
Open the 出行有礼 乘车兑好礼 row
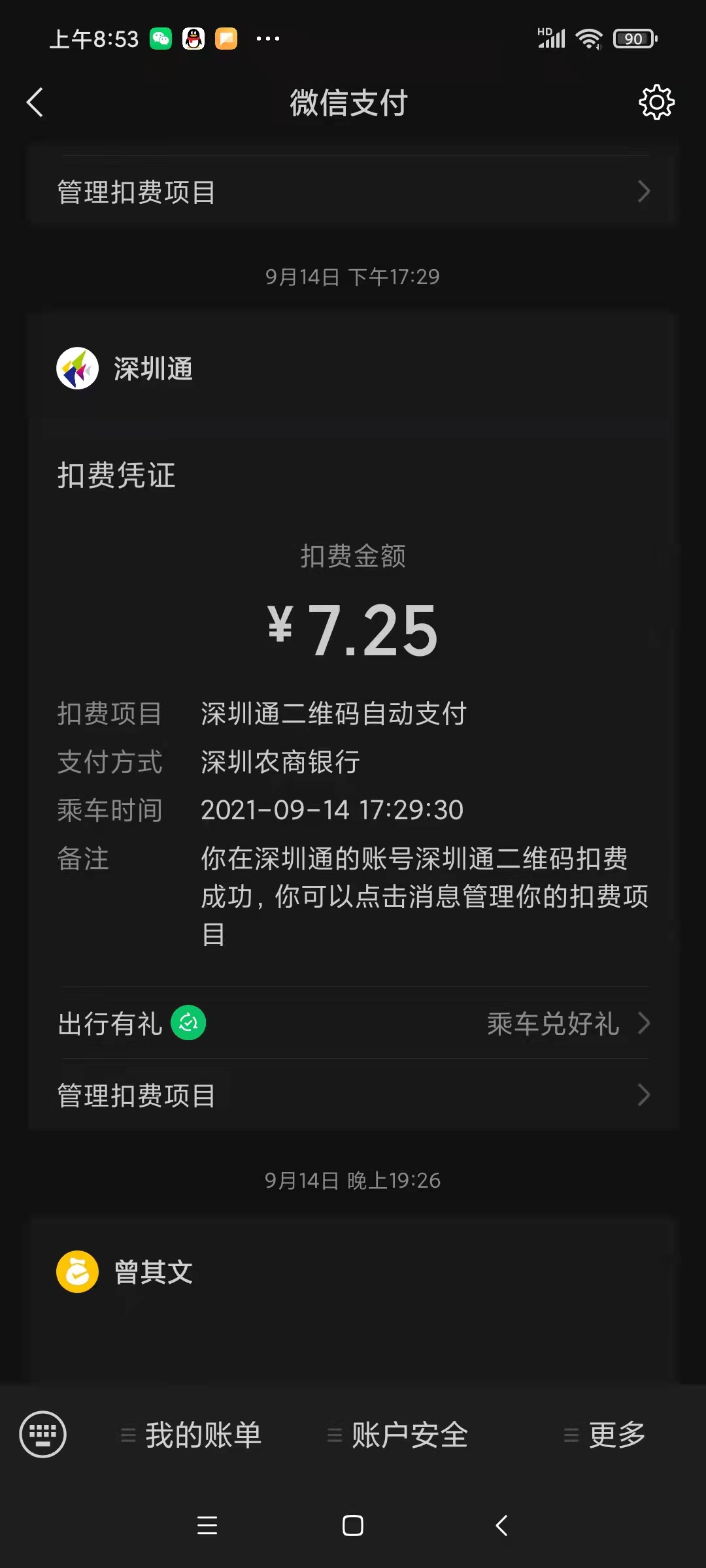(353, 1023)
